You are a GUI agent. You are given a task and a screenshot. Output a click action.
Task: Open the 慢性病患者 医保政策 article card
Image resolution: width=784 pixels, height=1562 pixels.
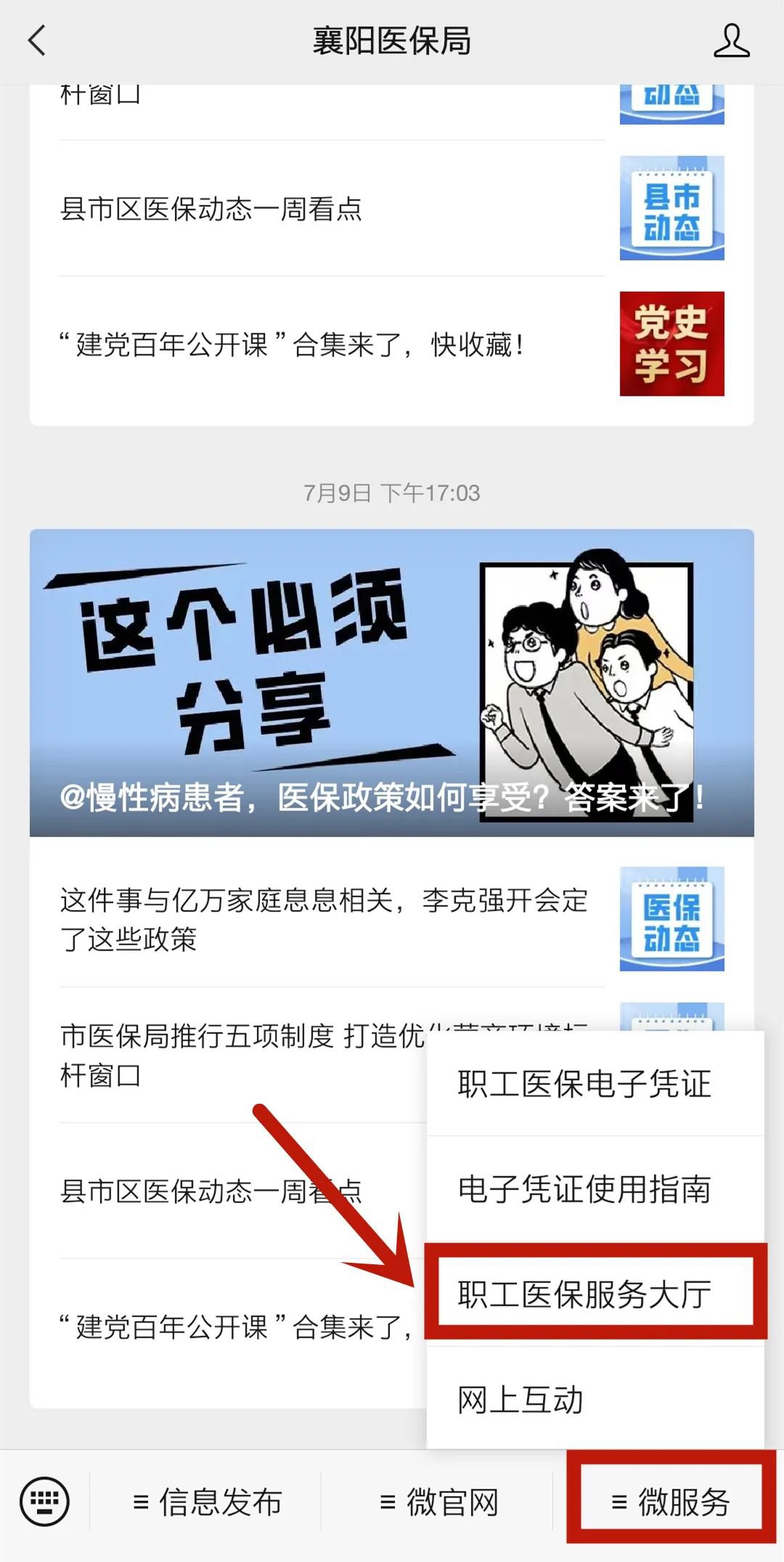(x=391, y=683)
